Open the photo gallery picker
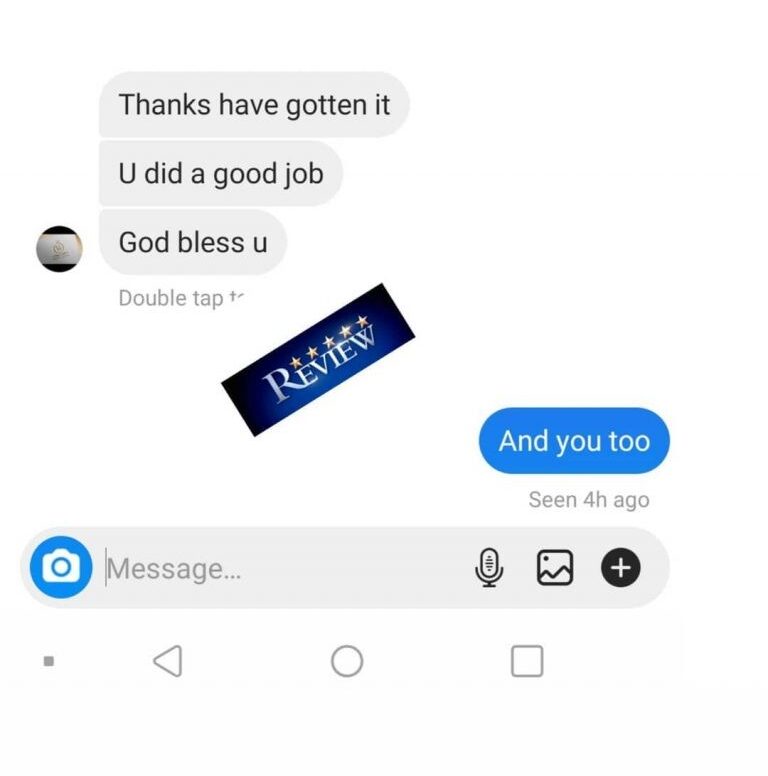 (x=555, y=568)
